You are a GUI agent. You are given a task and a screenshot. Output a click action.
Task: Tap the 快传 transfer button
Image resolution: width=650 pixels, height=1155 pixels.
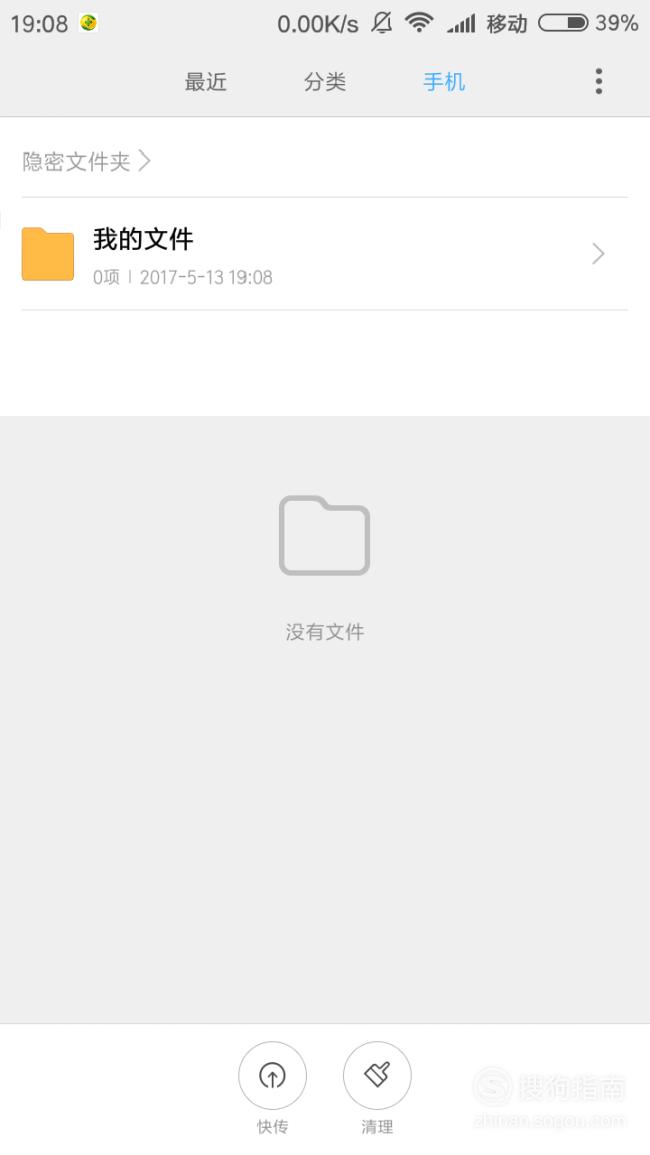click(x=272, y=1087)
